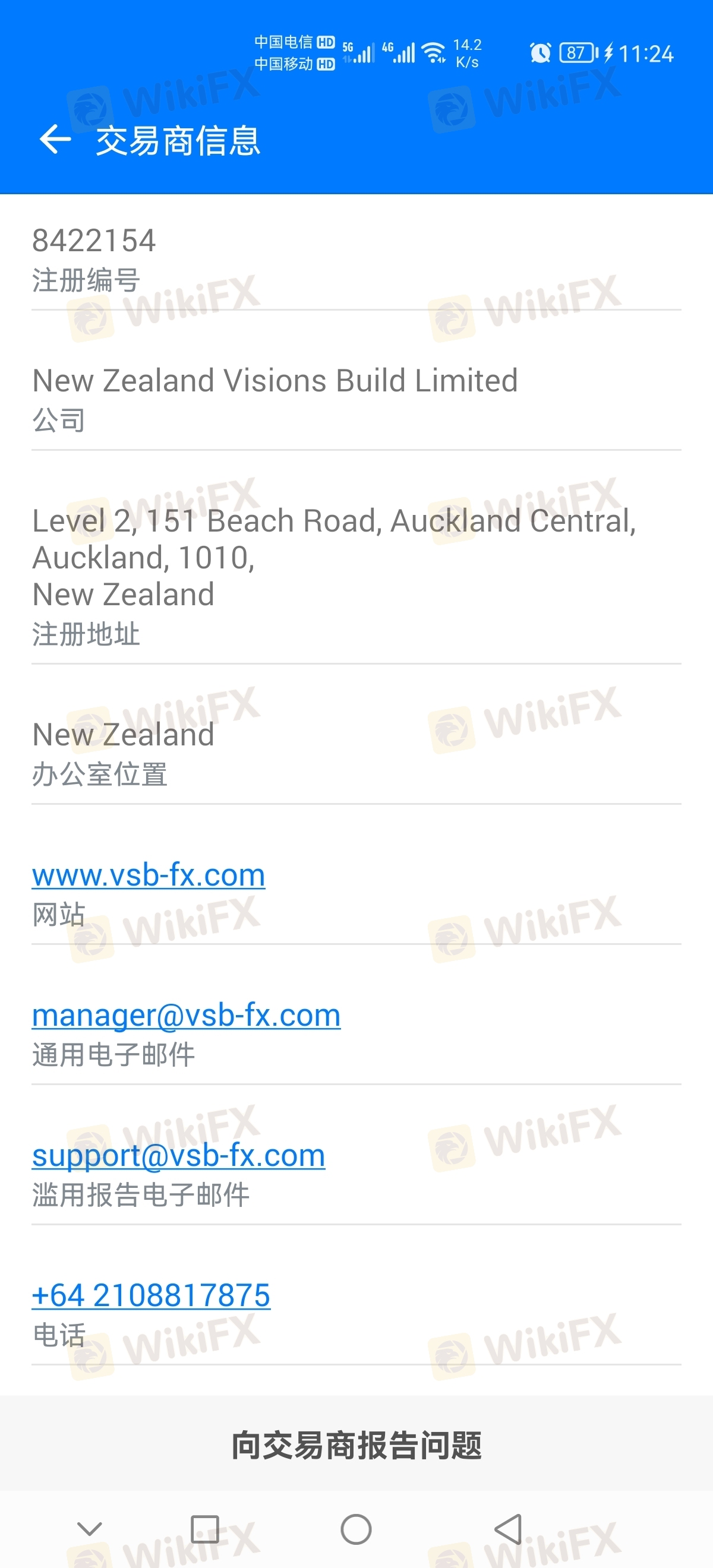Go to home screen via circle button
713x1568 pixels.
[x=356, y=1528]
